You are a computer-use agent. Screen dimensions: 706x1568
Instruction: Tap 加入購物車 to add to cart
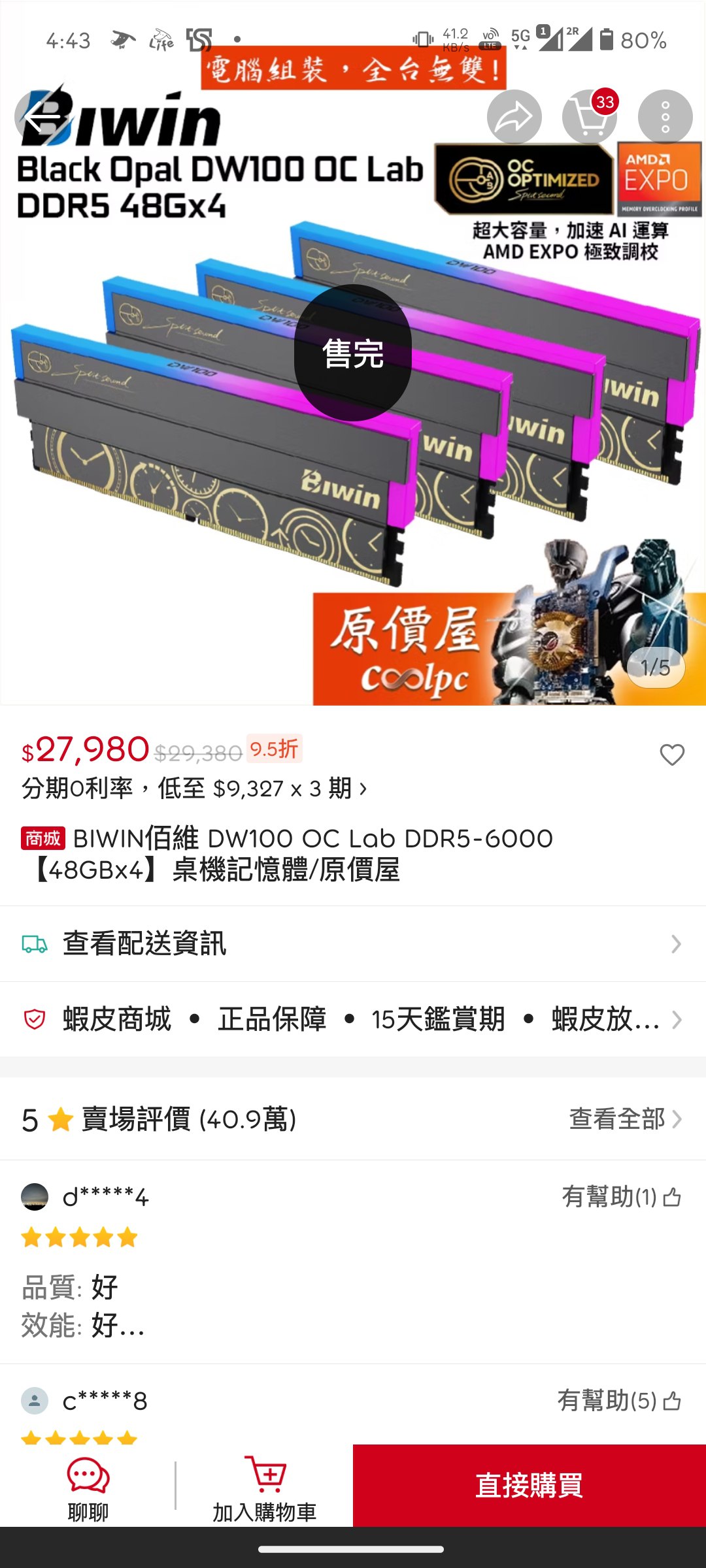pos(265,1486)
